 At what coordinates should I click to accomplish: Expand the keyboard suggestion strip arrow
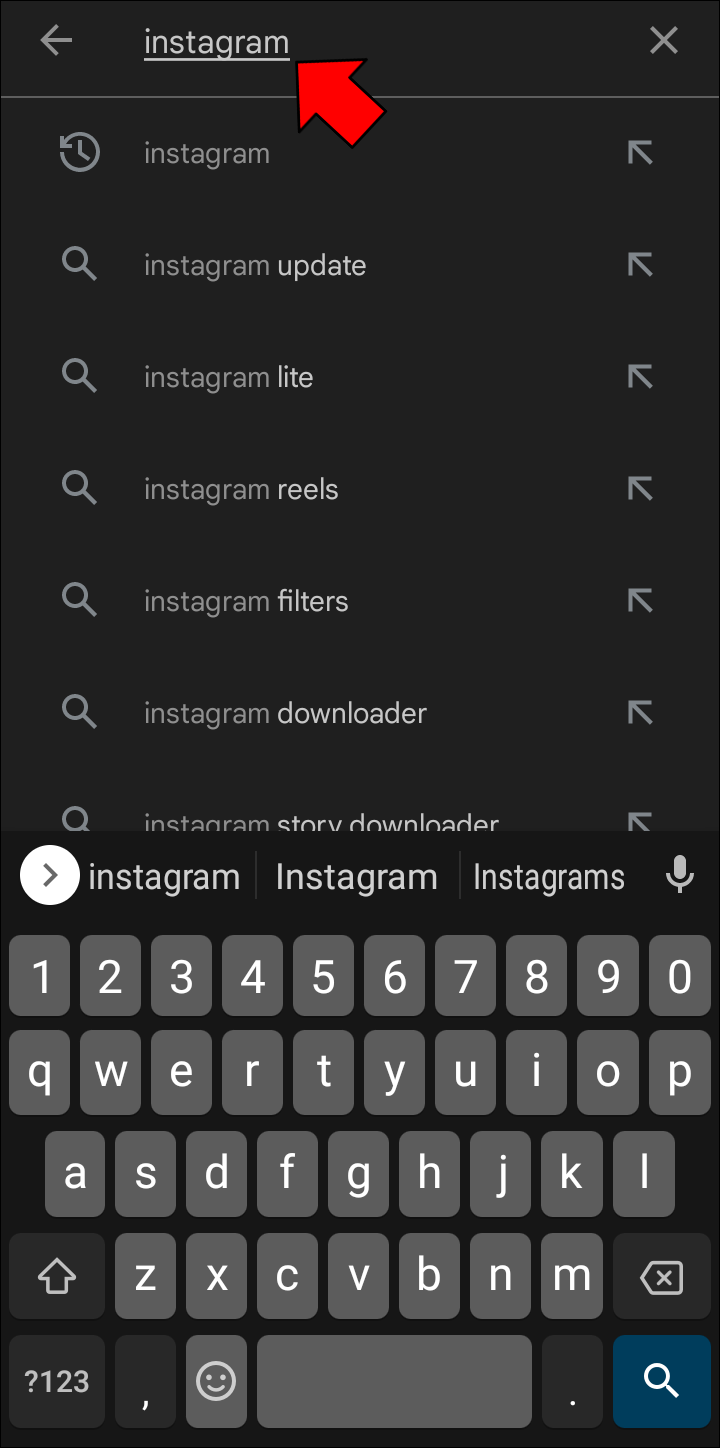(x=49, y=875)
